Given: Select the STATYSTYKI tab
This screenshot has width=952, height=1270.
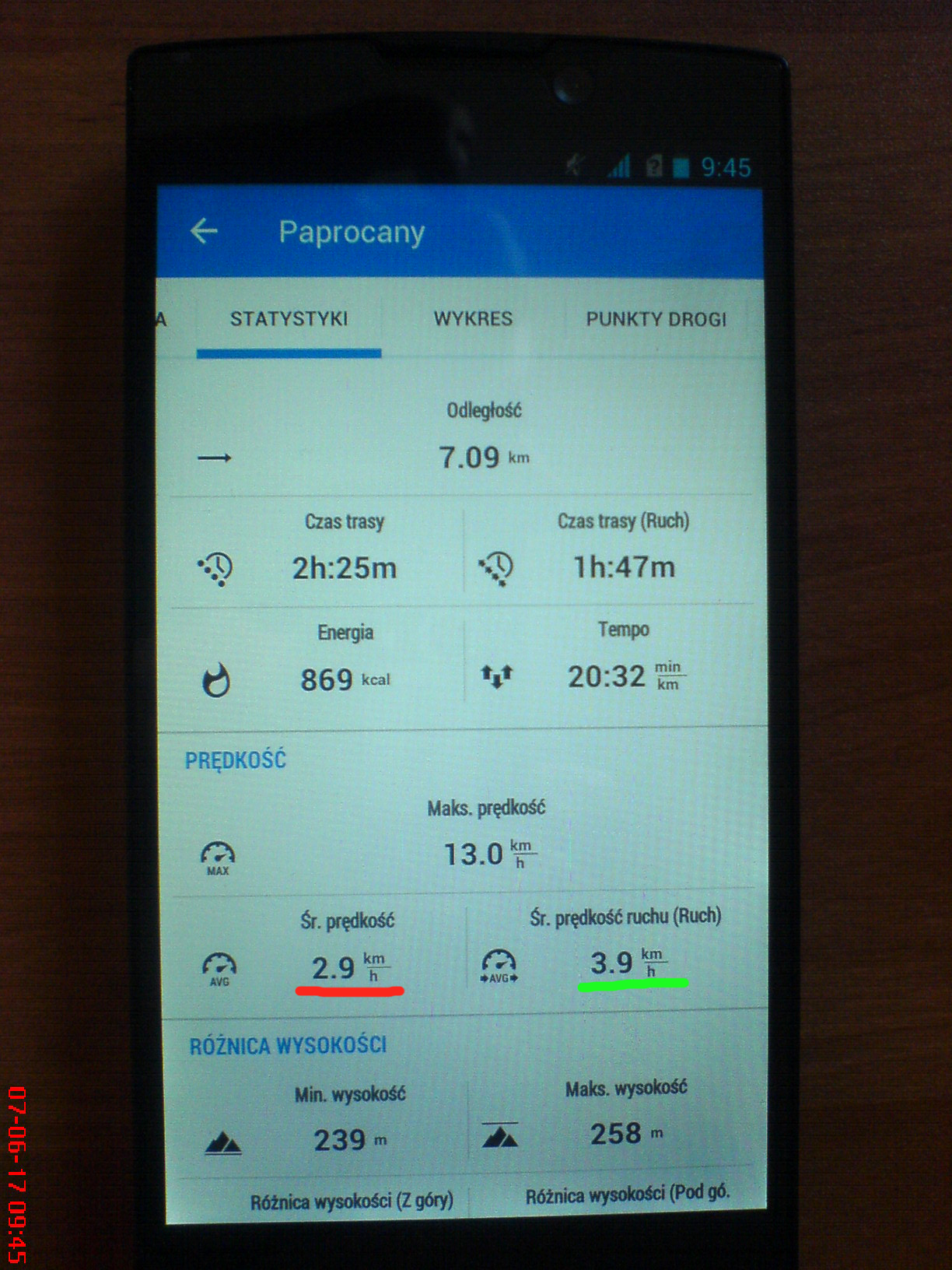Looking at the screenshot, I should 289,319.
